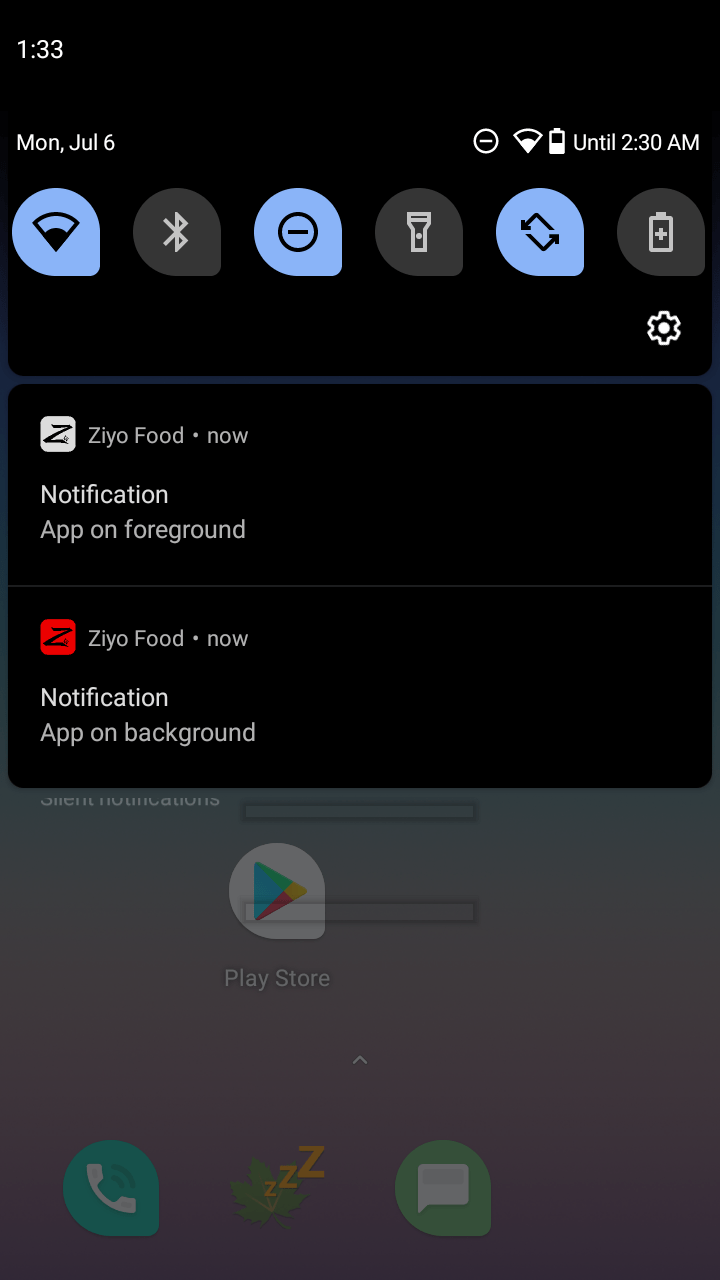
Task: Disable Do Not Disturb tile
Action: pos(298,232)
